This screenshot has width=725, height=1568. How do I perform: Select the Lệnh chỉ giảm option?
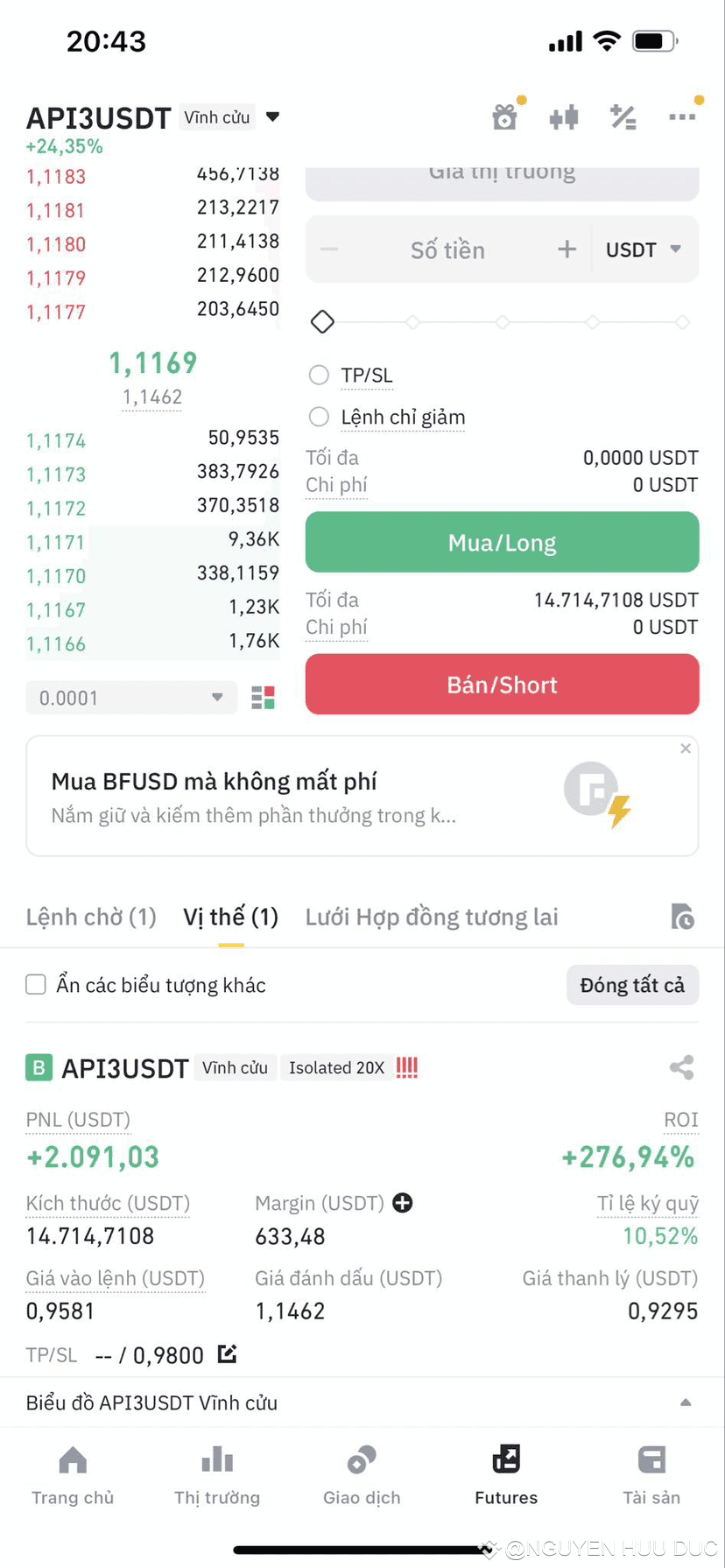tap(319, 417)
